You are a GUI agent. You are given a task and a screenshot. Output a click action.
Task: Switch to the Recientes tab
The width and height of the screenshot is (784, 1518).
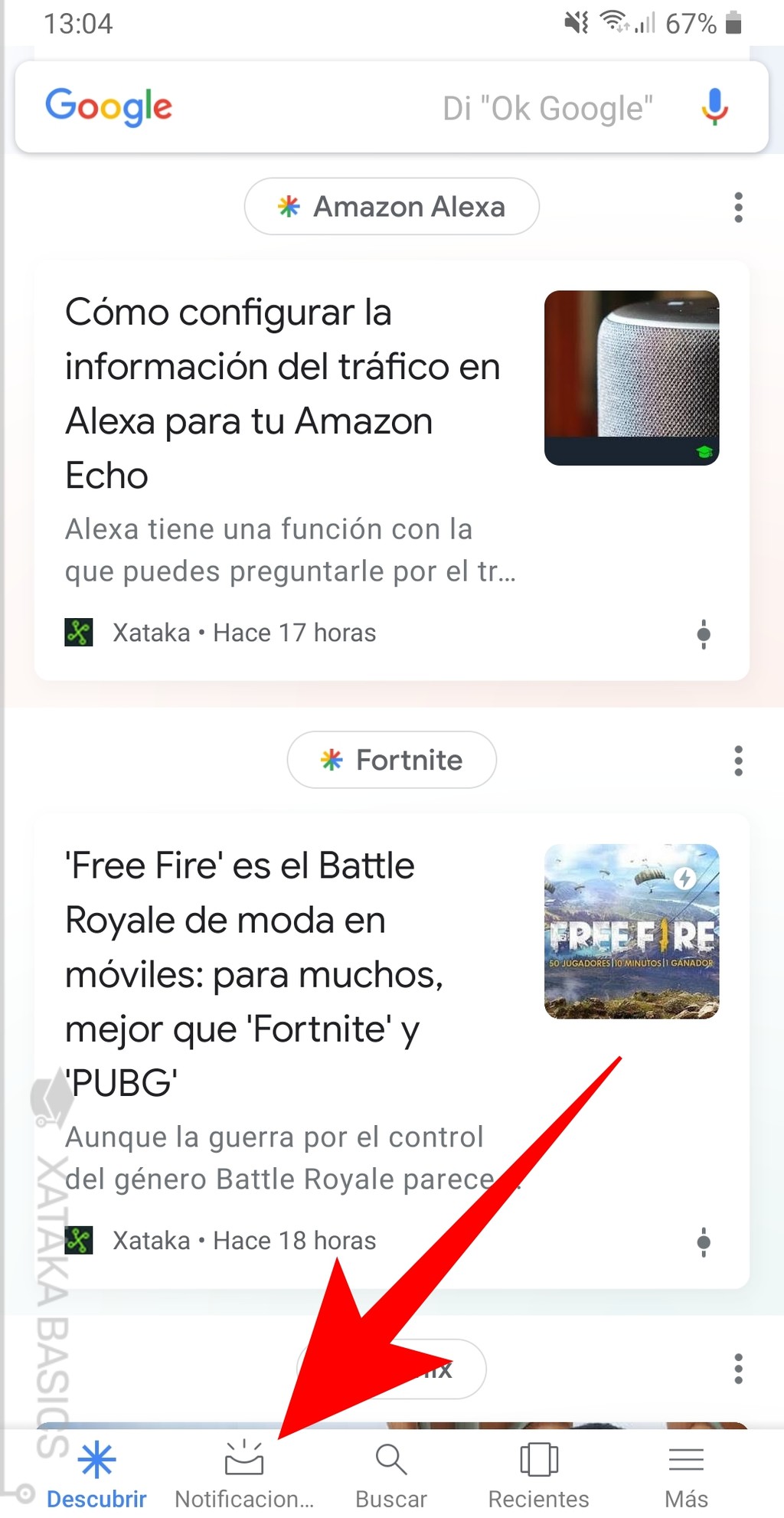coord(538,1478)
